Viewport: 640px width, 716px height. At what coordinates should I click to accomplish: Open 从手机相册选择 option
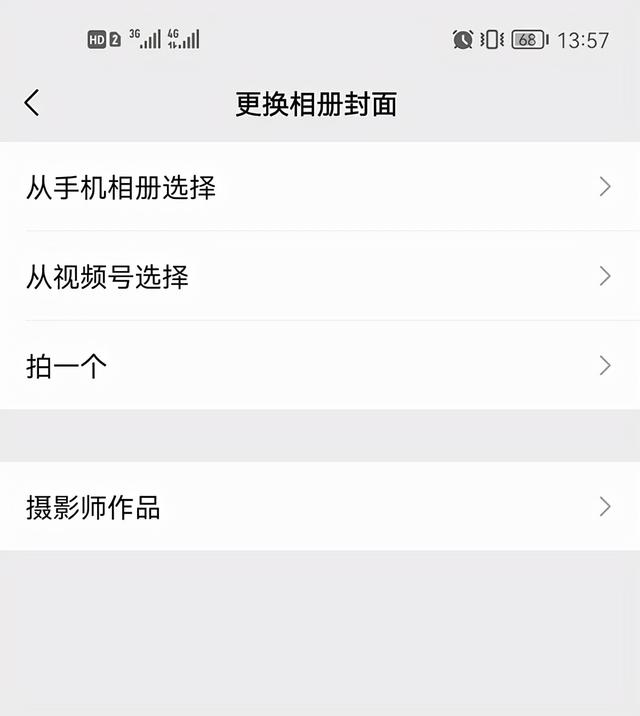(x=320, y=187)
